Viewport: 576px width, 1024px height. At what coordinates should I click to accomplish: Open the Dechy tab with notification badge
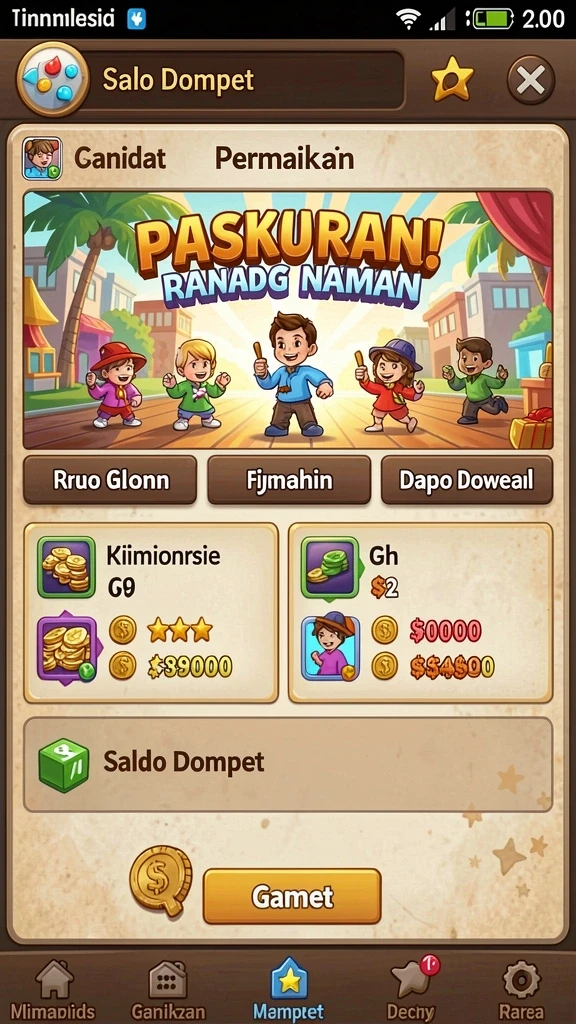410,989
